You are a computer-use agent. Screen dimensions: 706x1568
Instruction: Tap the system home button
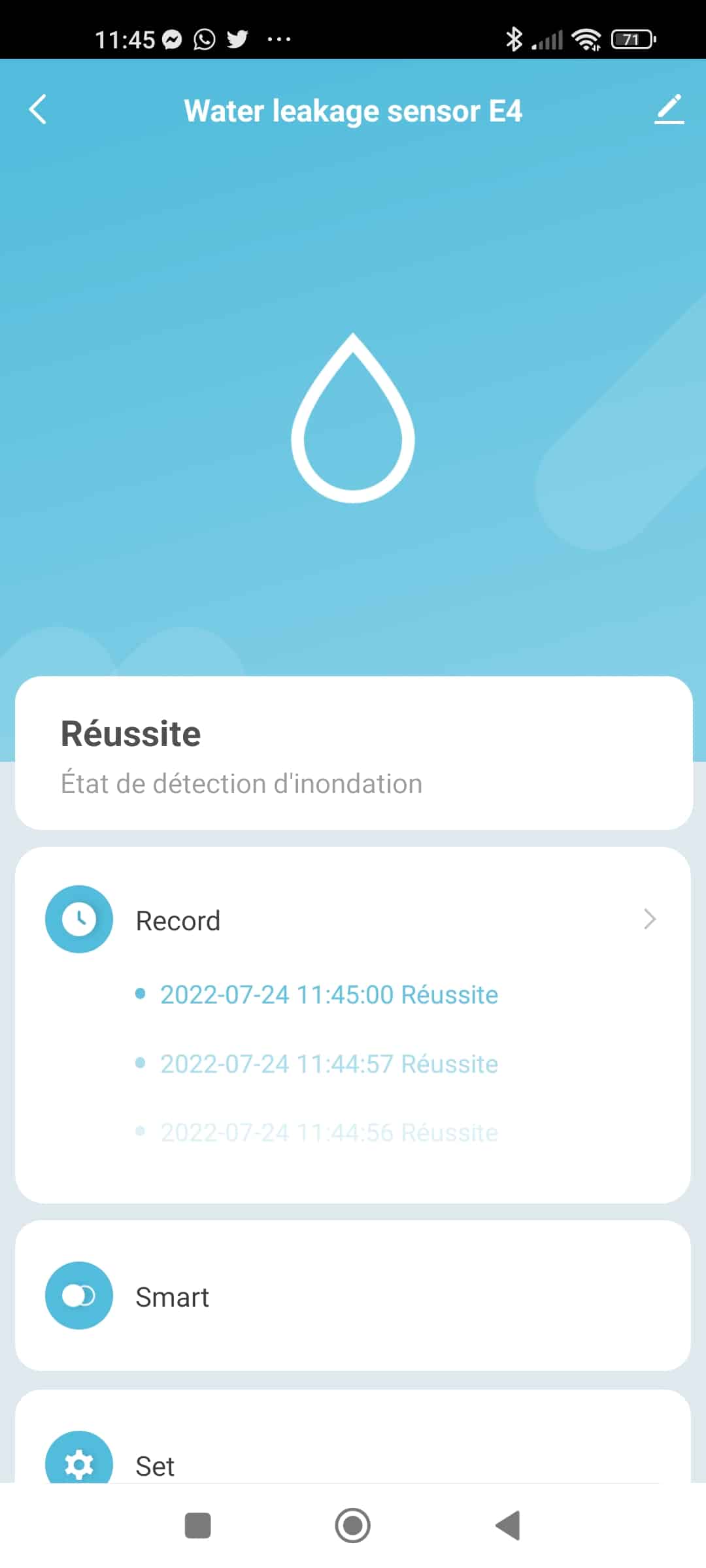click(x=353, y=1526)
